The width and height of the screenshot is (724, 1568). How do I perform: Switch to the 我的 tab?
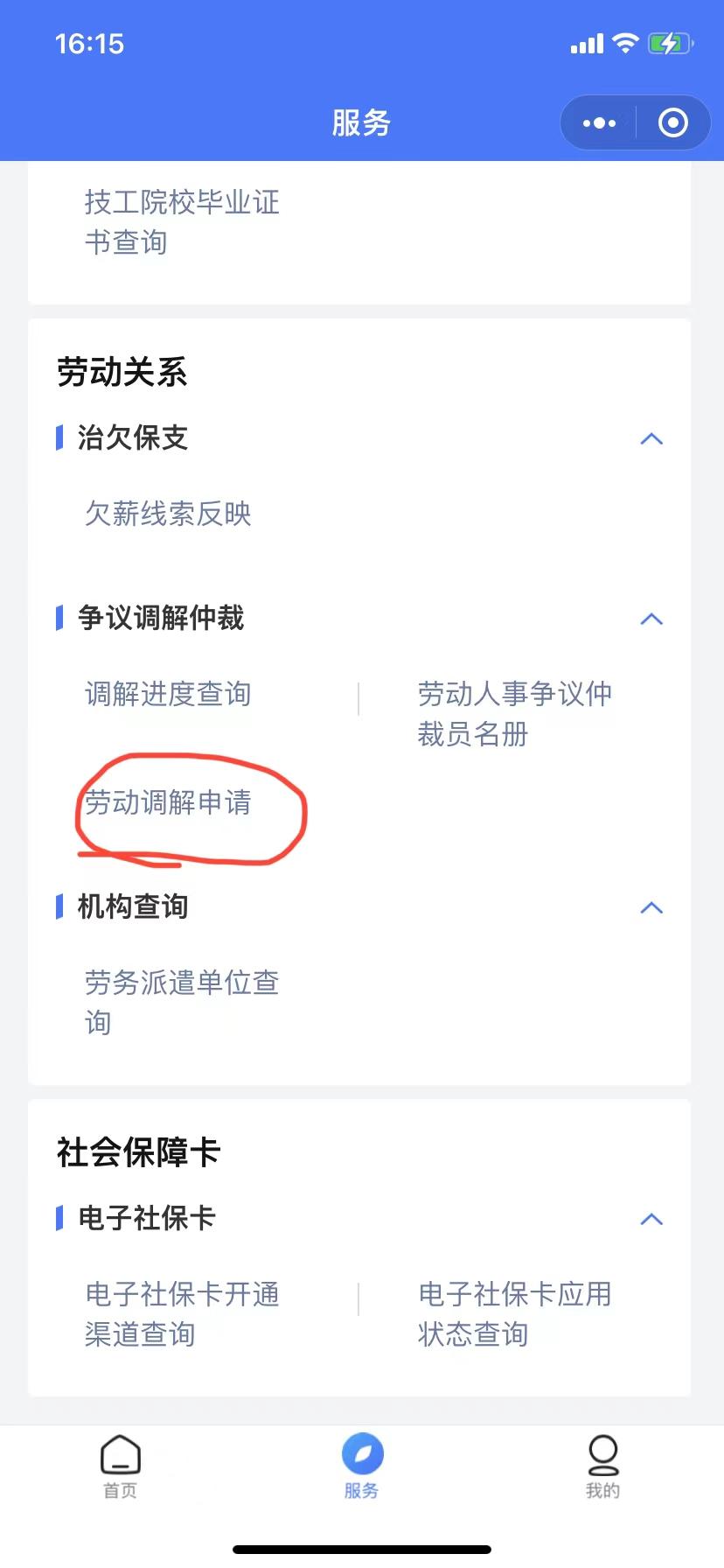tap(602, 1468)
